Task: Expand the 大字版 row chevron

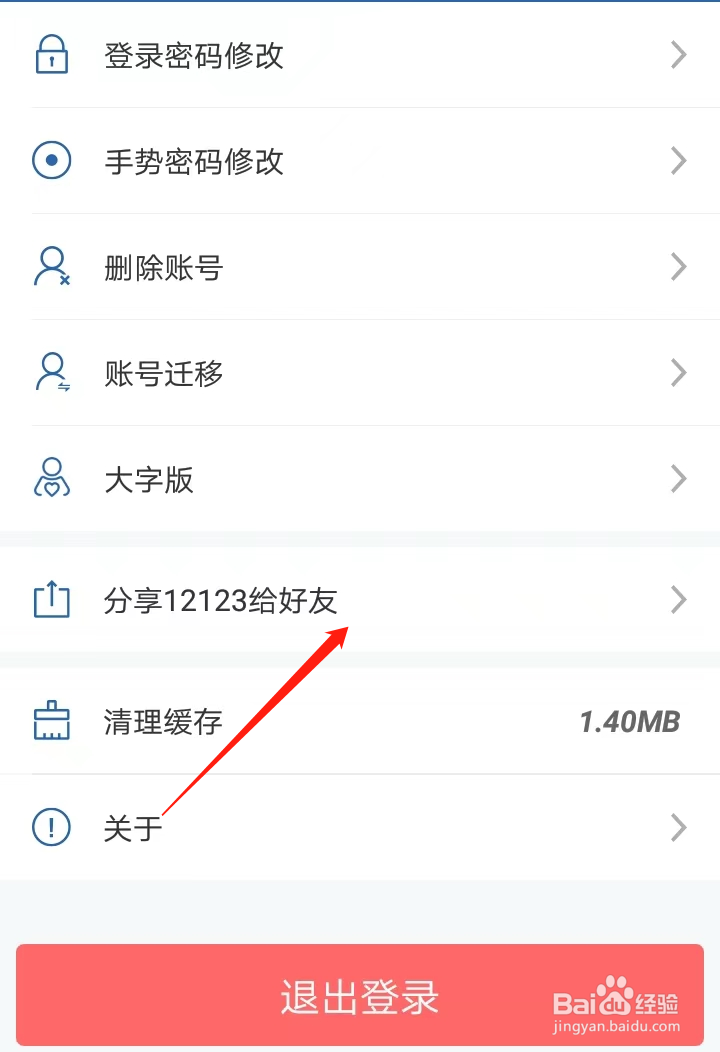Action: (679, 480)
